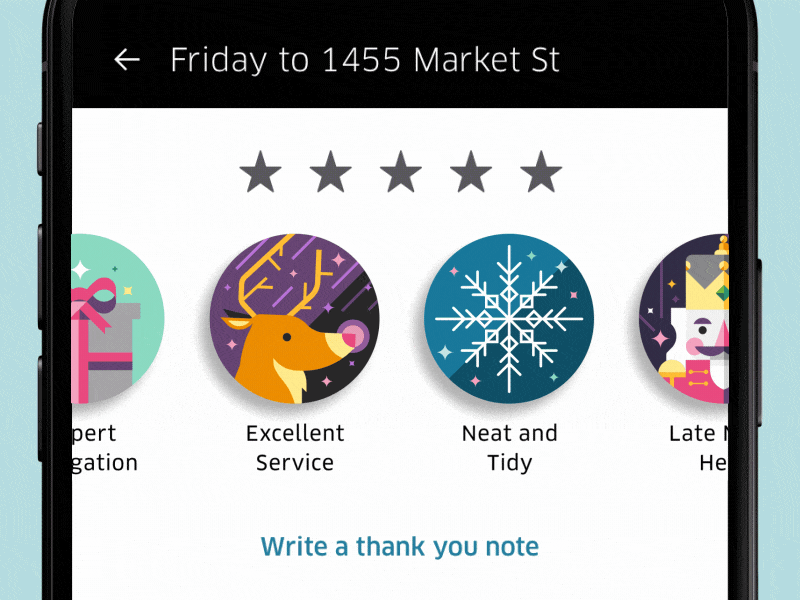
Task: Give a five-star rating
Action: [x=541, y=173]
